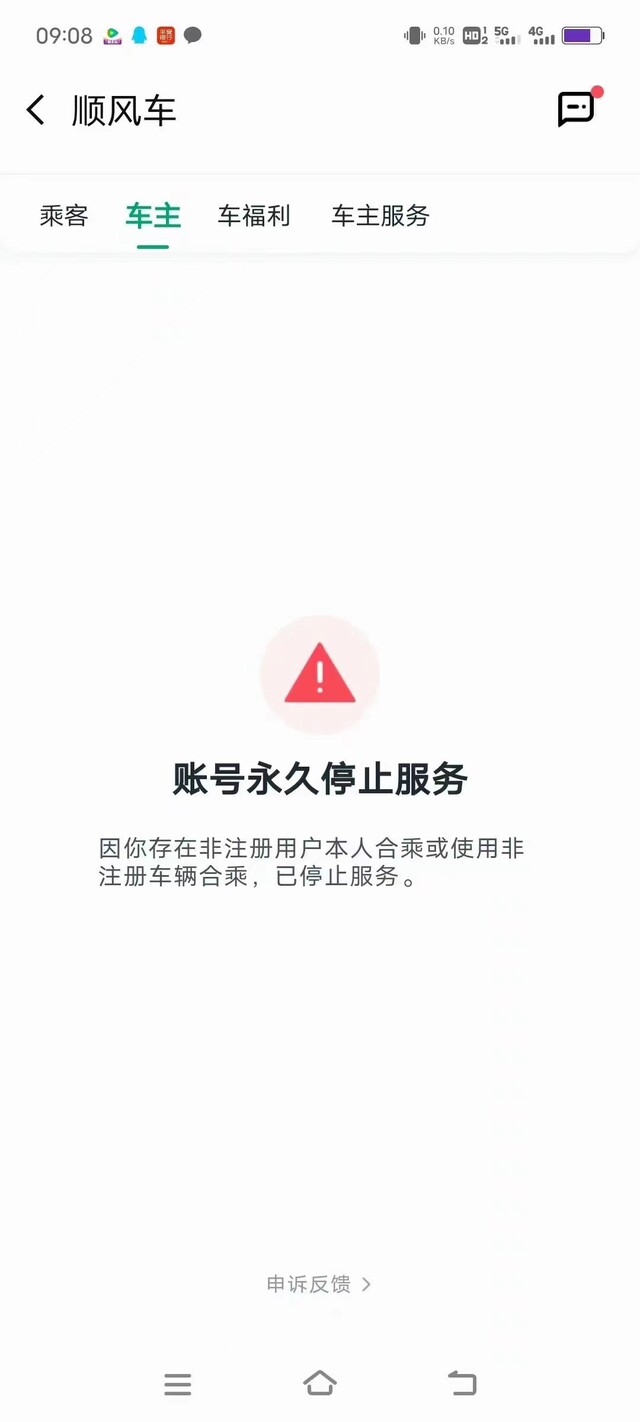Select the 车主 tab
640x1422 pixels.
(x=153, y=216)
